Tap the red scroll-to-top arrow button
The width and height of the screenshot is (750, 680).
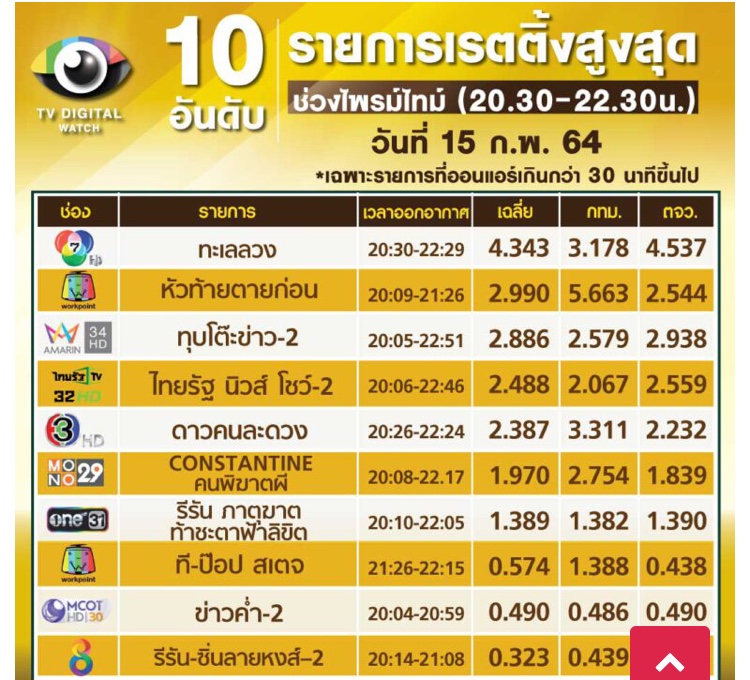670,657
